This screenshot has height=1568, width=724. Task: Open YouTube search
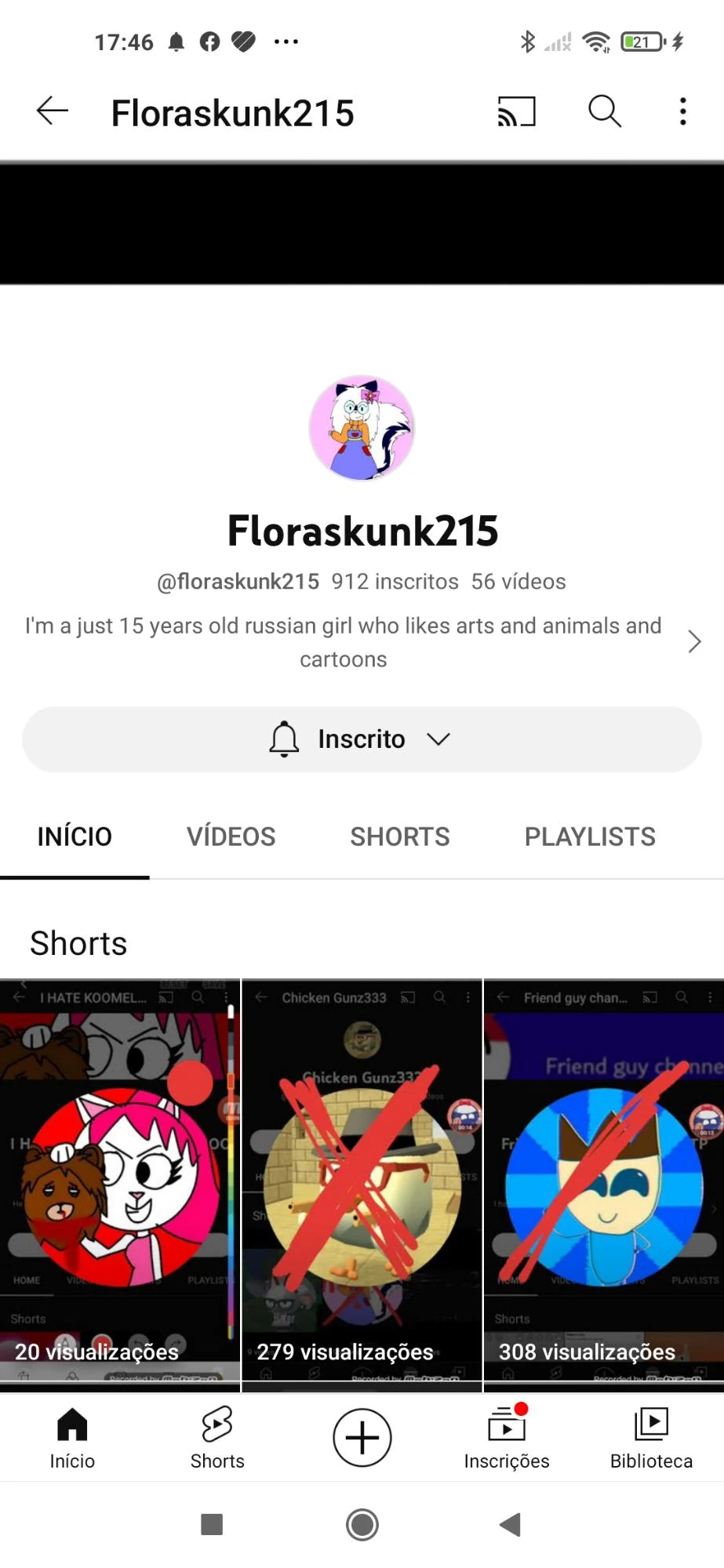pos(604,111)
